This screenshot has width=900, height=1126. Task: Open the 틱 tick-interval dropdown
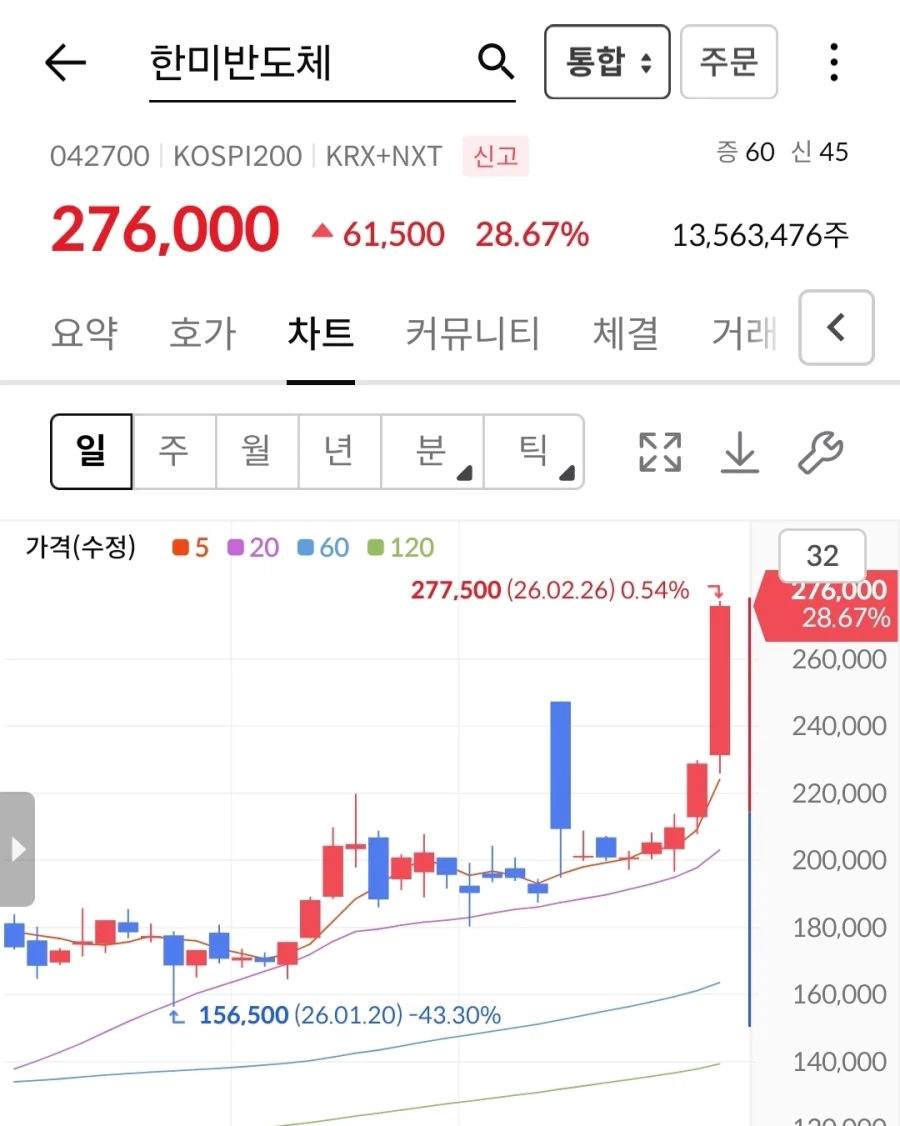(535, 451)
